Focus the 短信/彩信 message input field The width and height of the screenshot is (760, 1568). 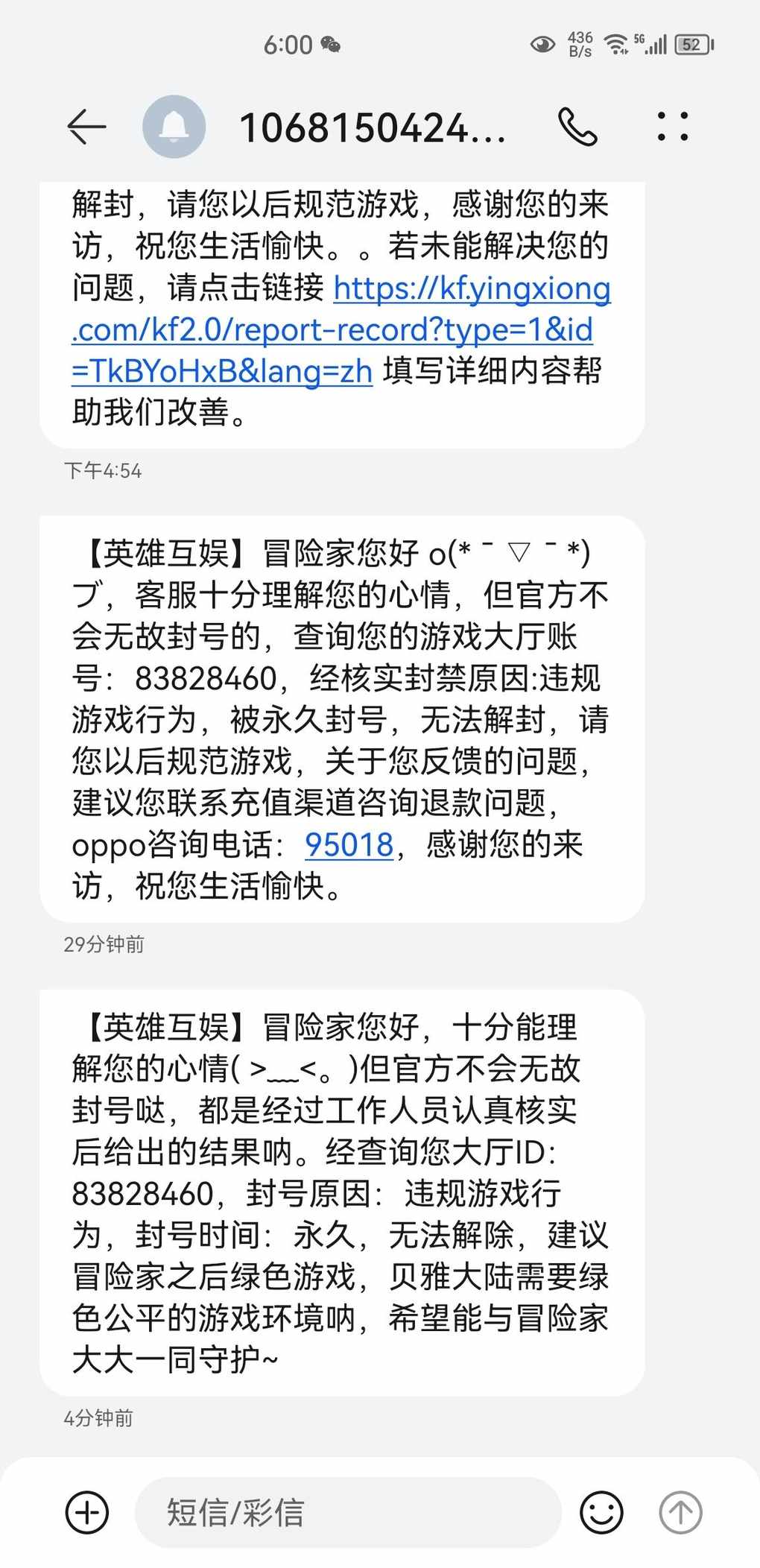click(347, 1512)
